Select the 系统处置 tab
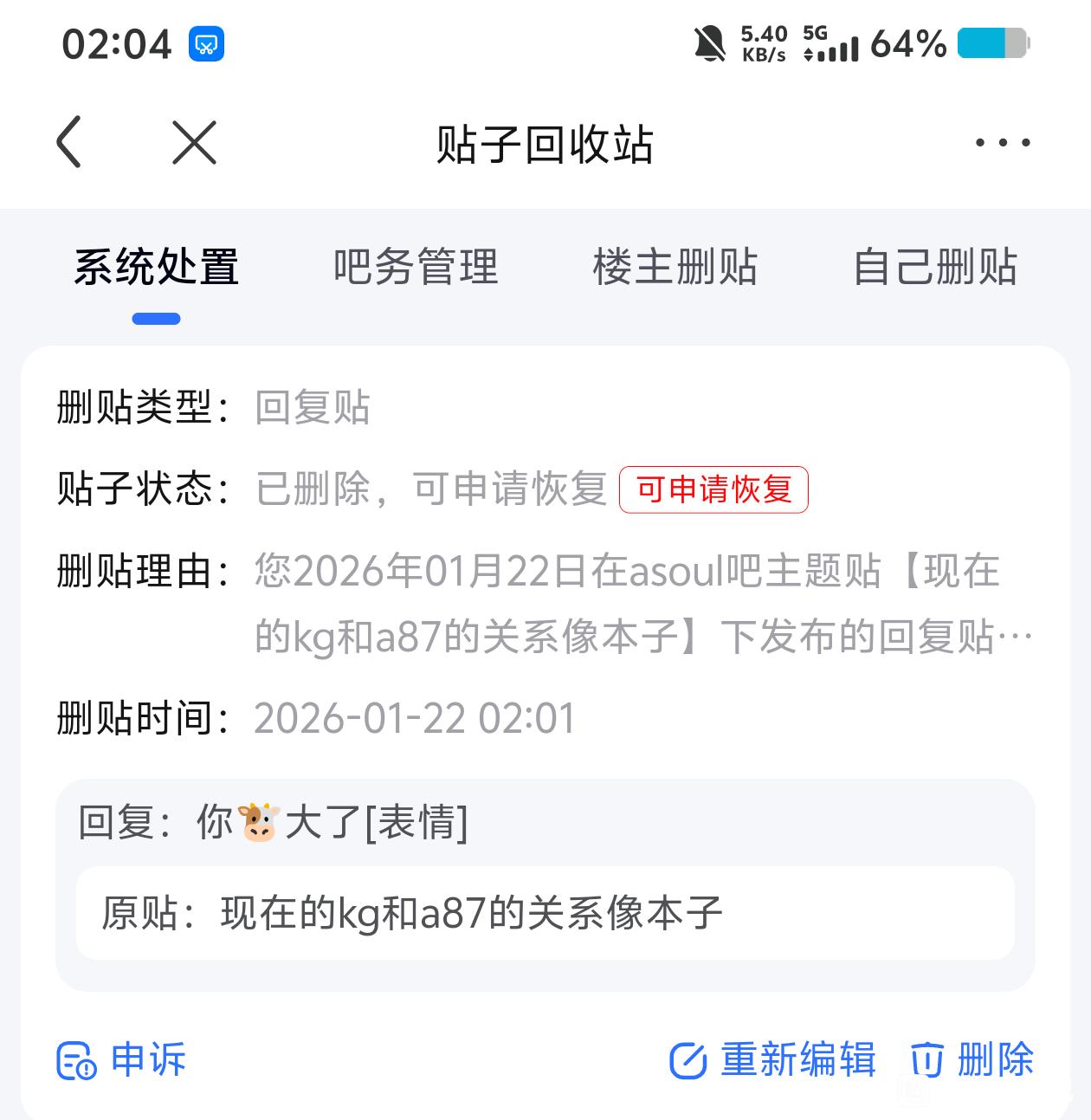 pos(157,267)
